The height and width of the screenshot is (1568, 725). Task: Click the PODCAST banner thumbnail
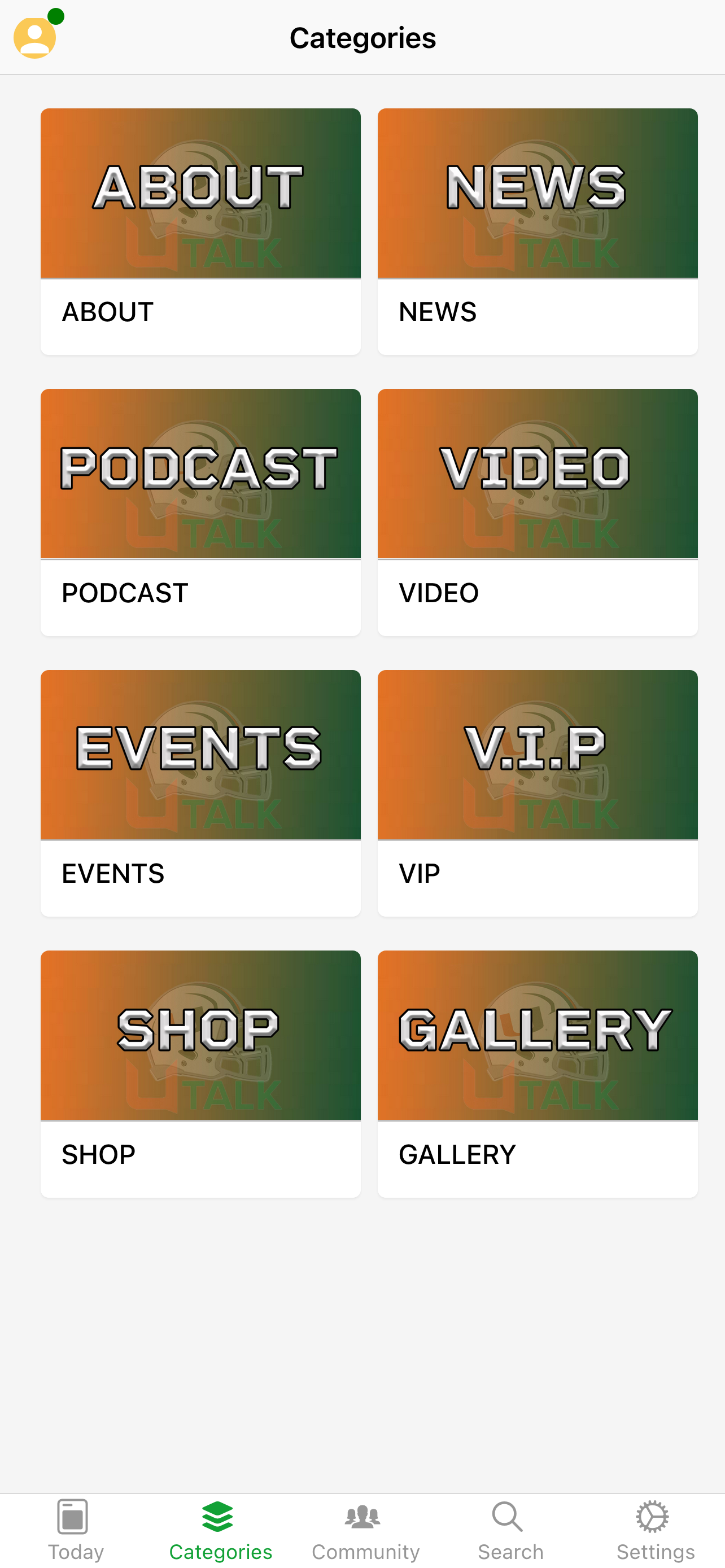click(x=200, y=473)
